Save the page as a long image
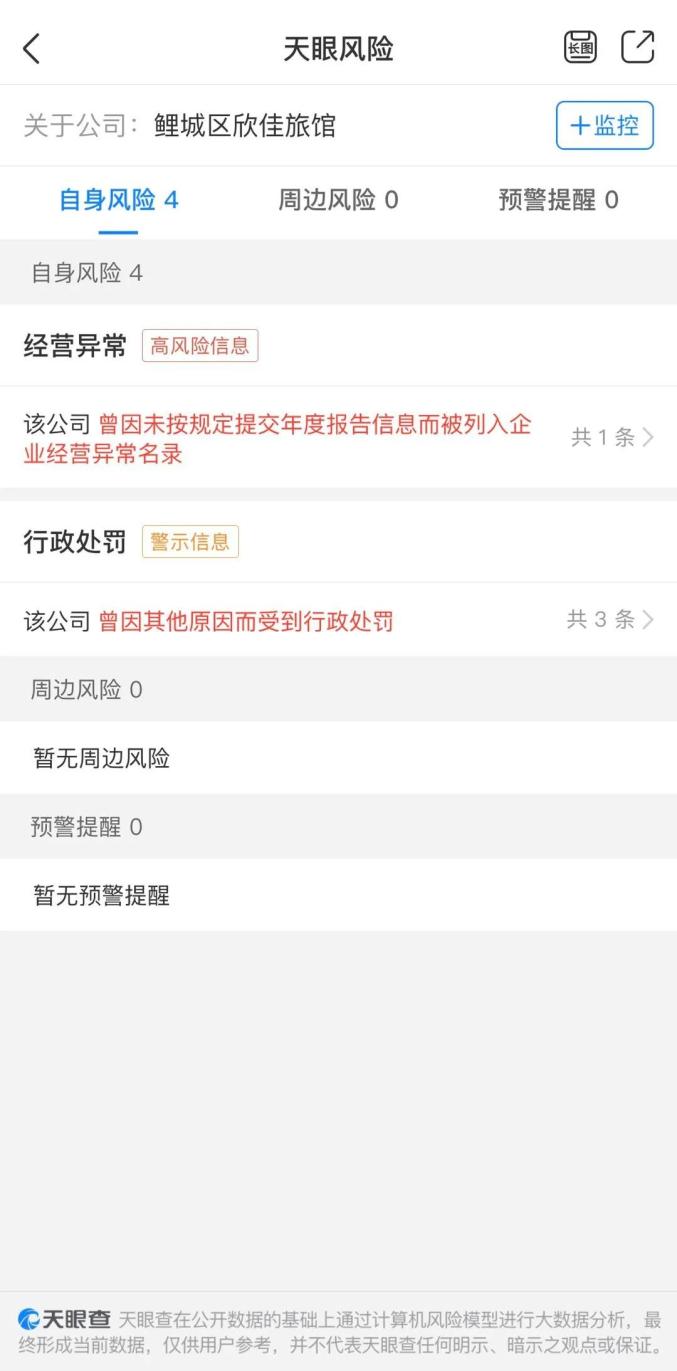This screenshot has width=677, height=1371. [580, 47]
